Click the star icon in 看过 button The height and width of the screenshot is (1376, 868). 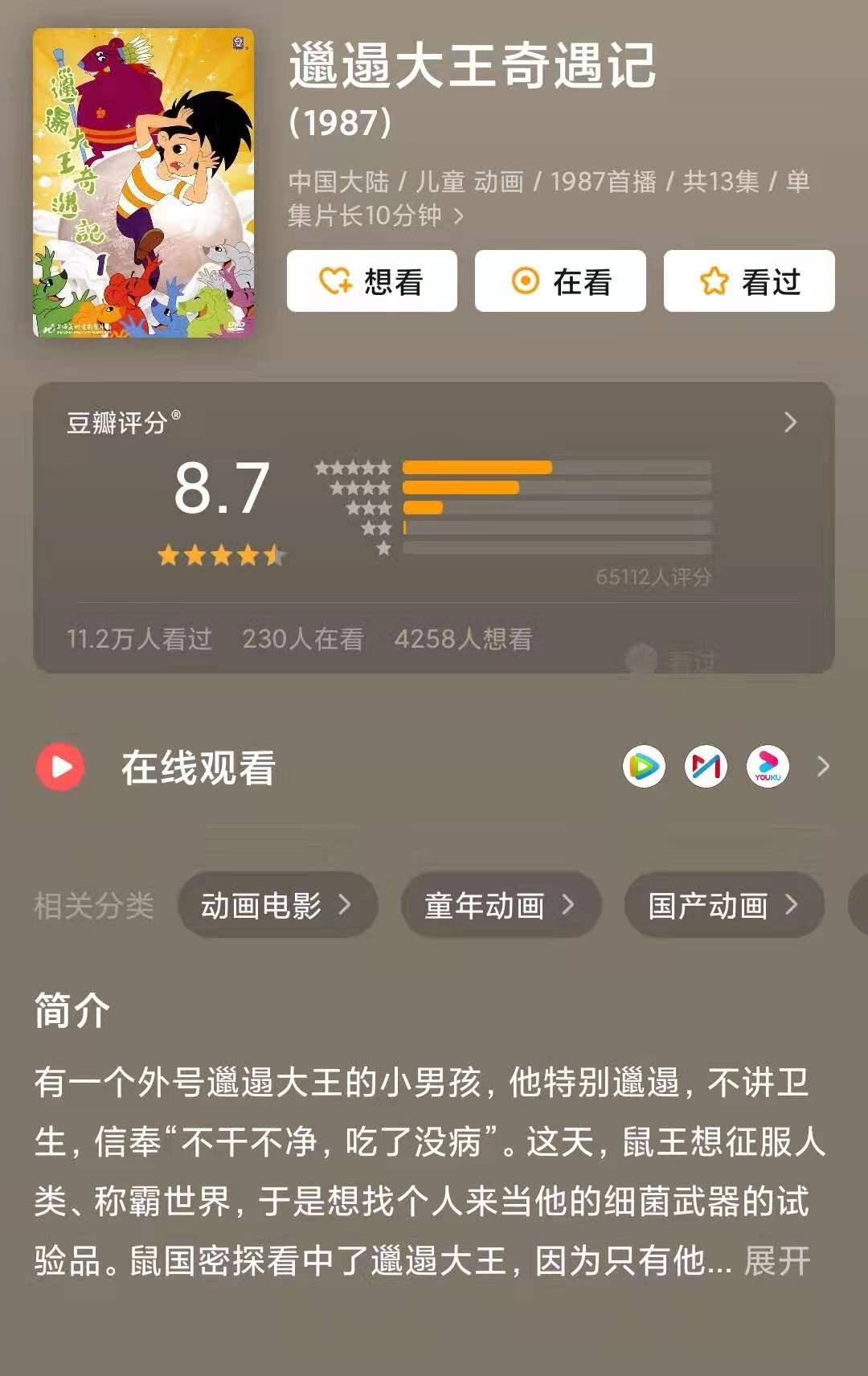714,281
